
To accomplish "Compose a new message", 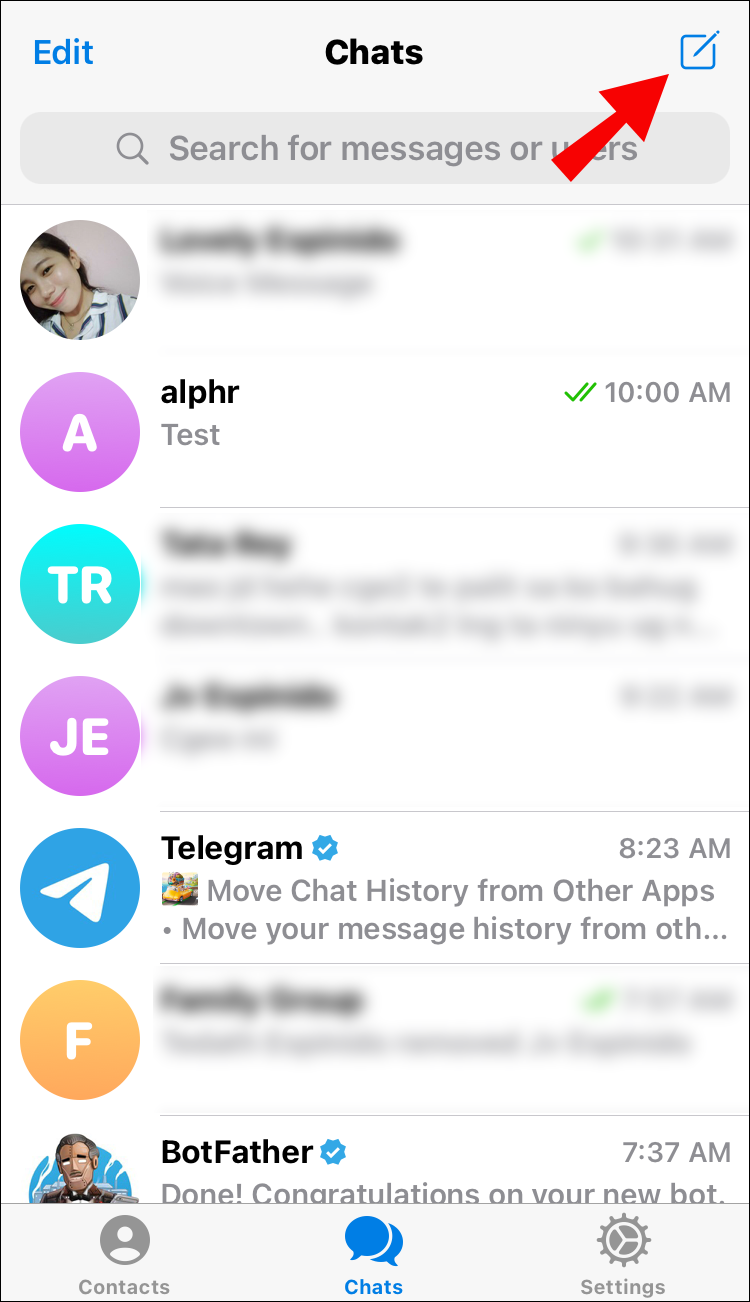I will click(x=699, y=50).
